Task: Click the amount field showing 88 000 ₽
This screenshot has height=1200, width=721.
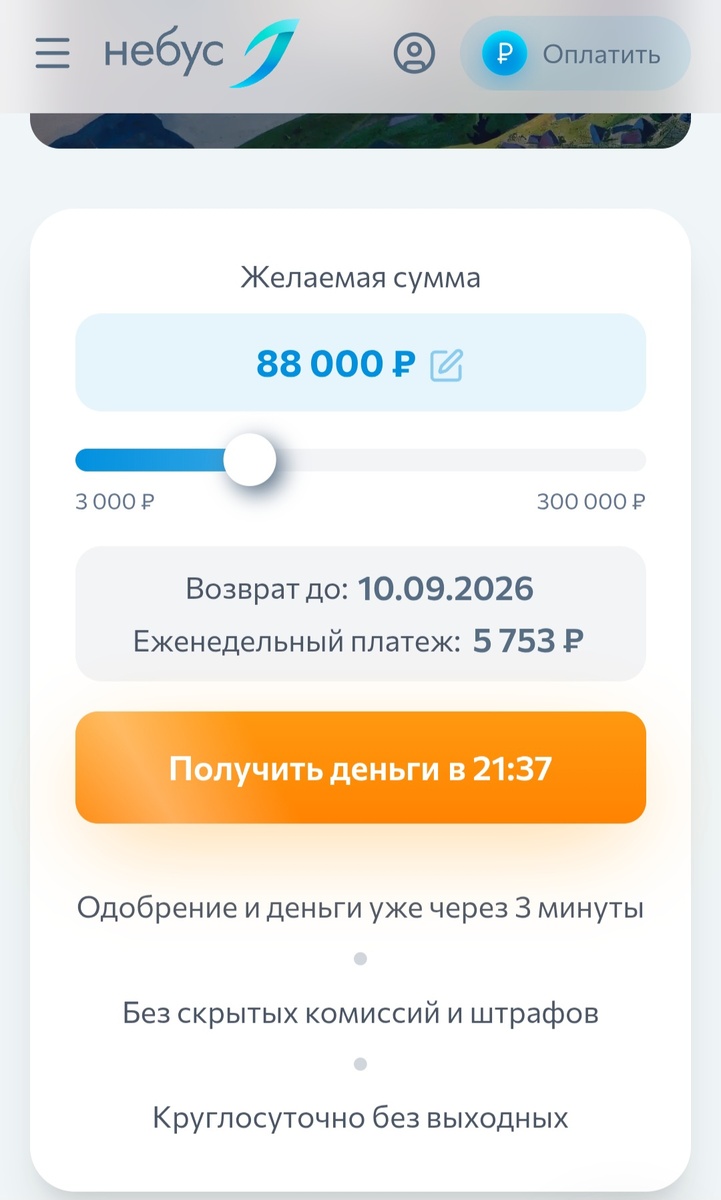Action: (x=360, y=362)
